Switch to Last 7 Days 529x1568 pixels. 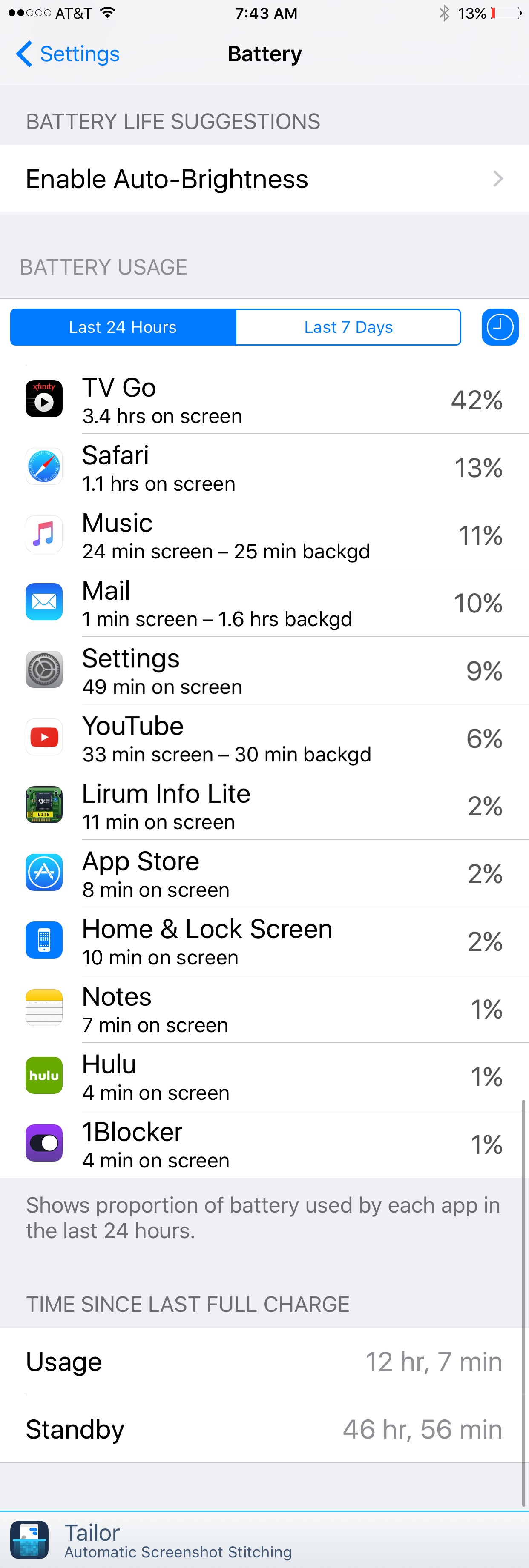(x=348, y=327)
